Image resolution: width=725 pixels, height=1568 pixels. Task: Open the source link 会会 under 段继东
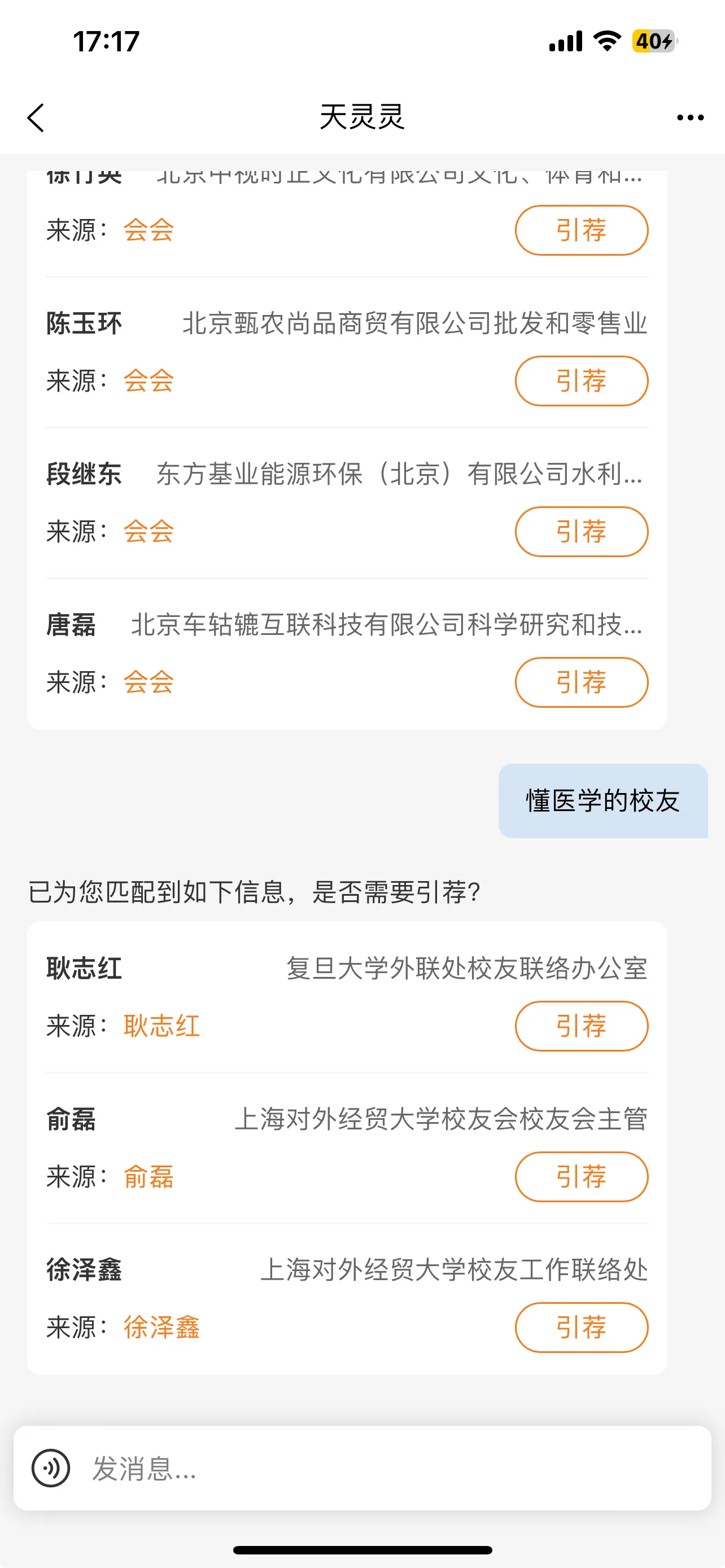click(x=148, y=531)
